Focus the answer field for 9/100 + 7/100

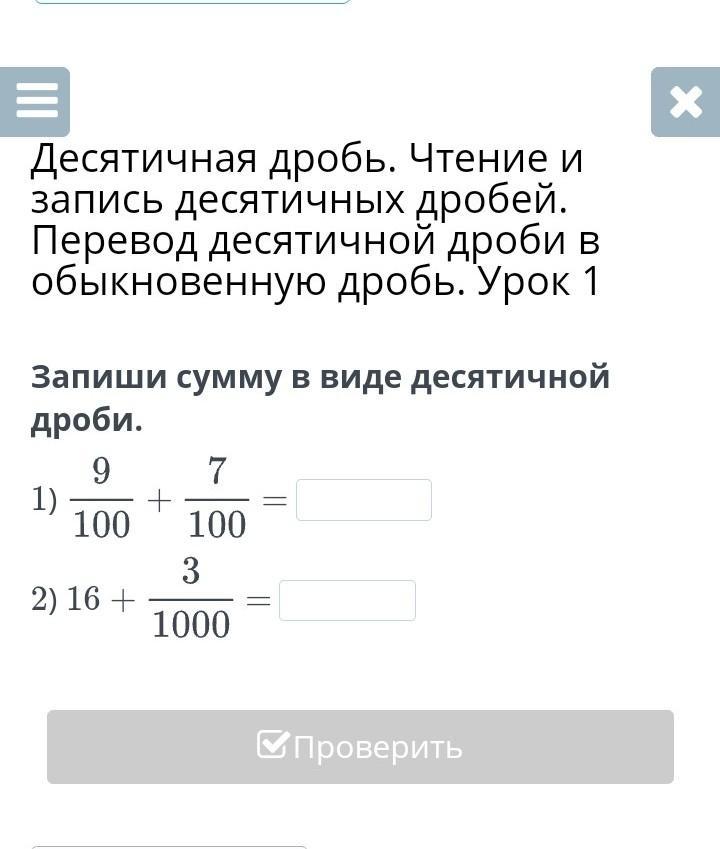point(364,500)
